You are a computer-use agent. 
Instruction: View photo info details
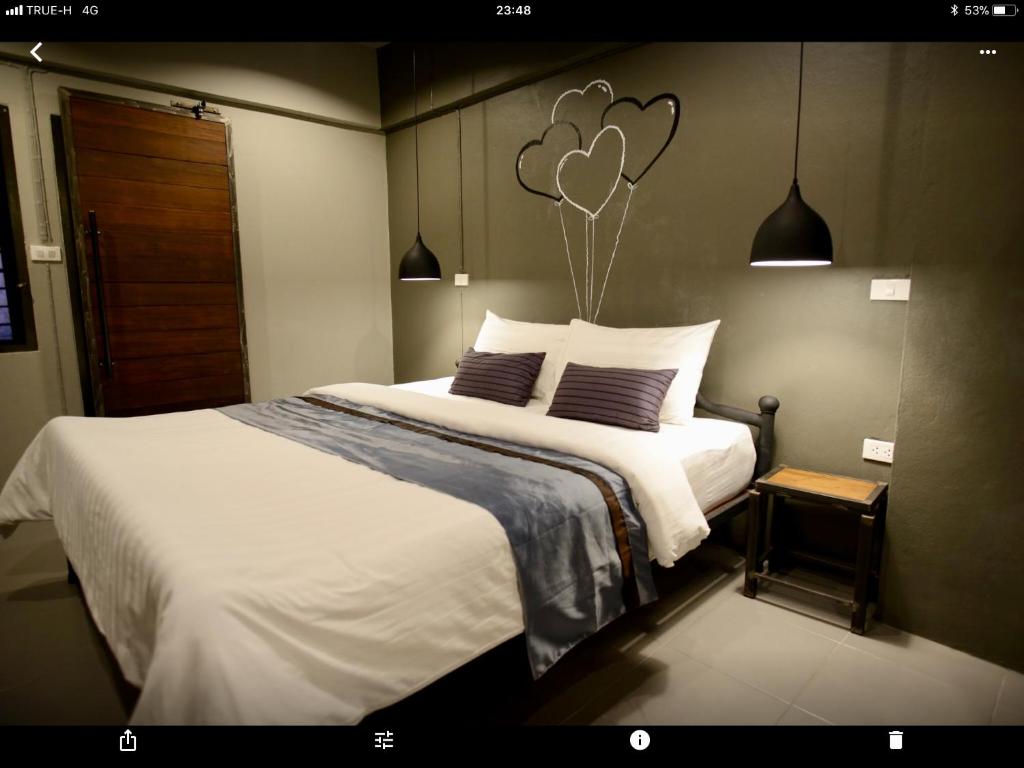pyautogui.click(x=640, y=740)
